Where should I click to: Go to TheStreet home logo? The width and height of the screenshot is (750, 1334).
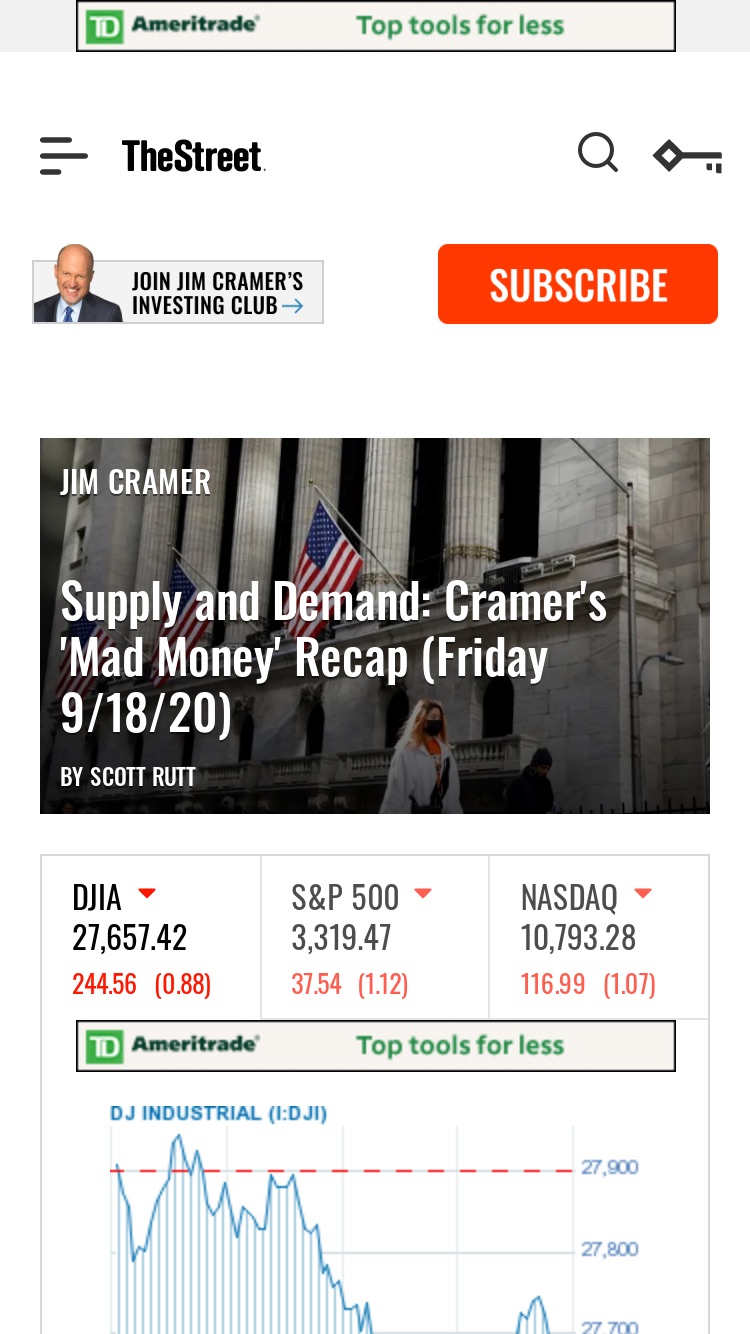pyautogui.click(x=193, y=156)
